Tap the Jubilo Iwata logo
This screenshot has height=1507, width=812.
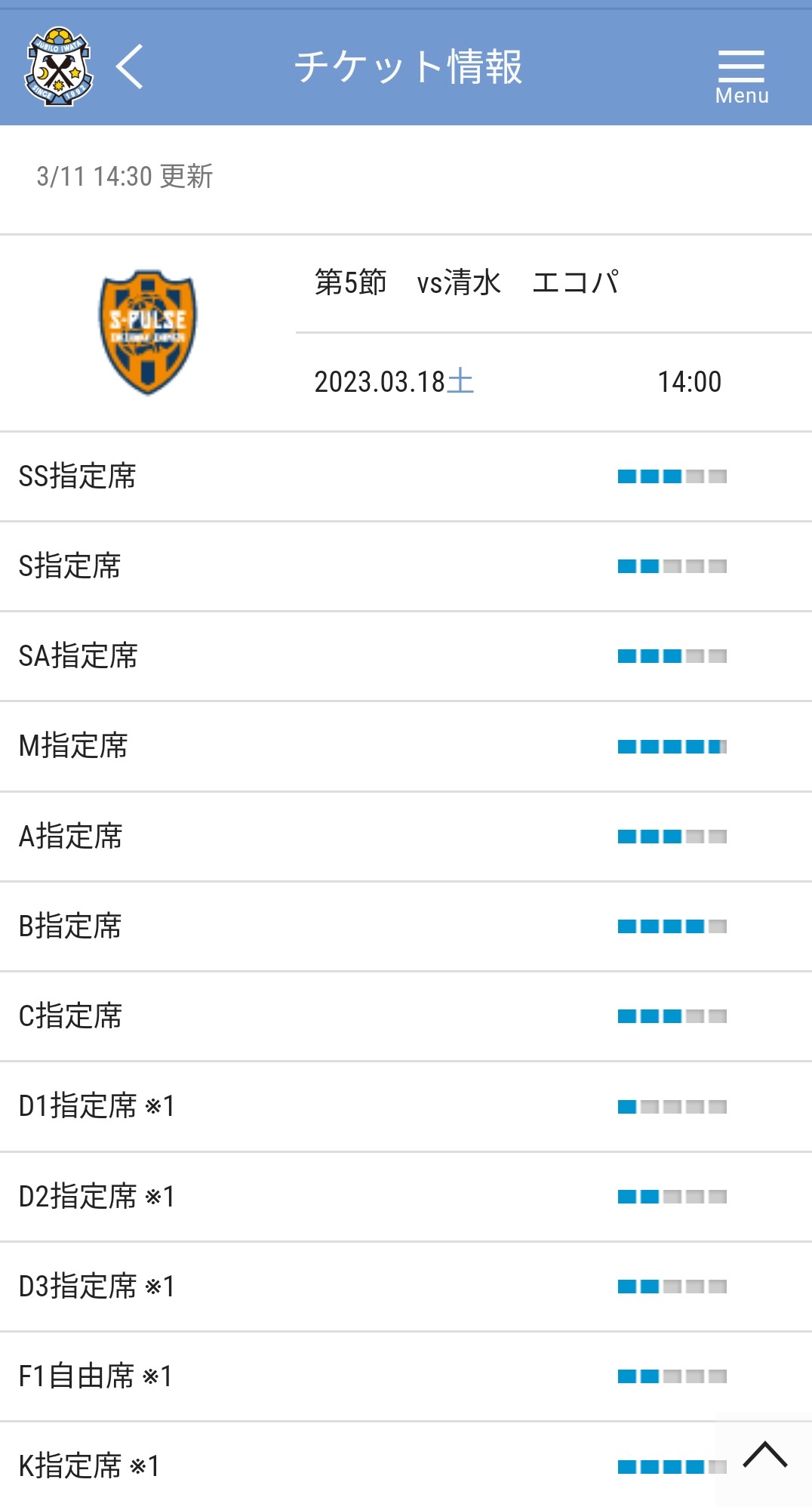point(59,66)
